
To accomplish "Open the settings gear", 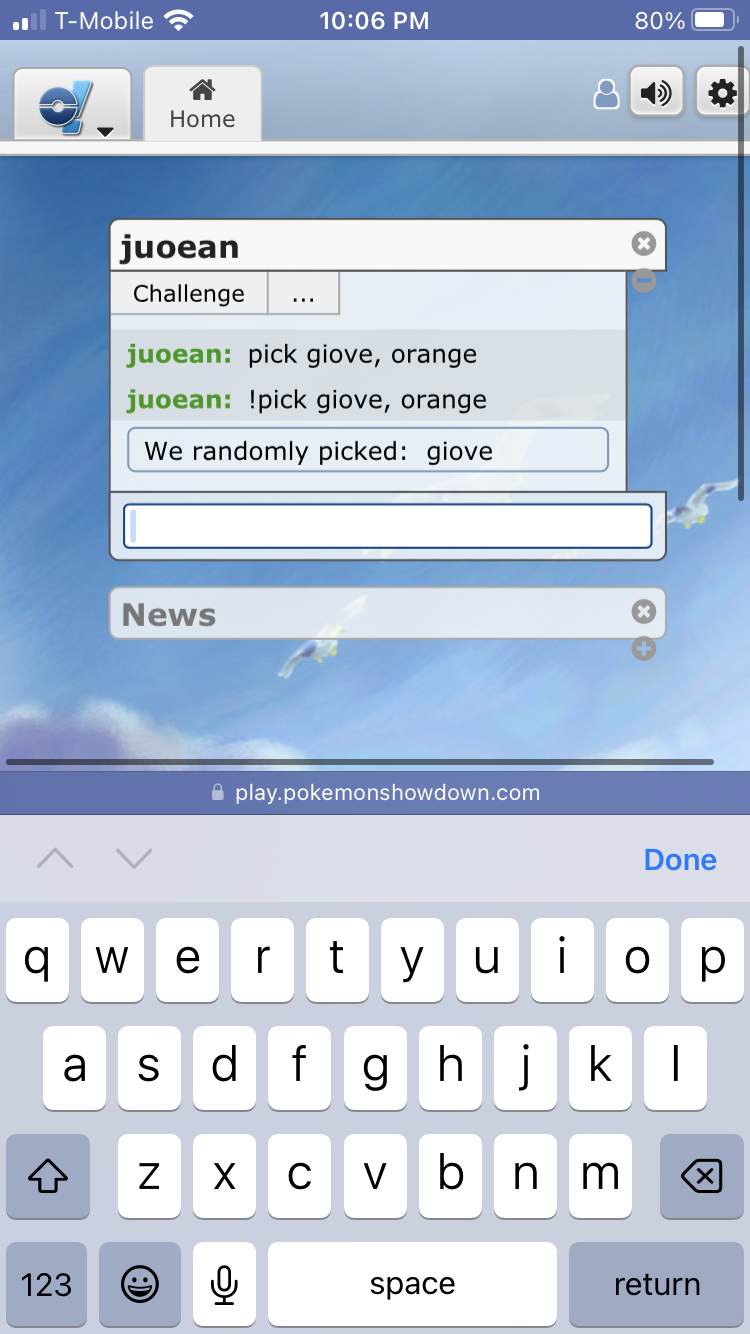I will tap(722, 94).
